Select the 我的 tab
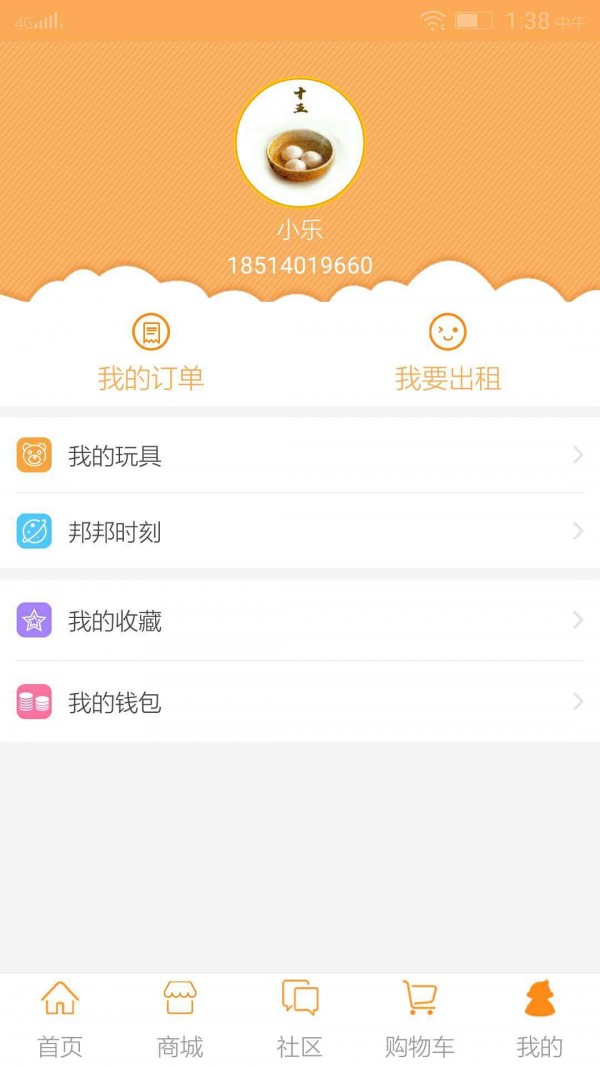The height and width of the screenshot is (1067, 600). pos(540,1018)
